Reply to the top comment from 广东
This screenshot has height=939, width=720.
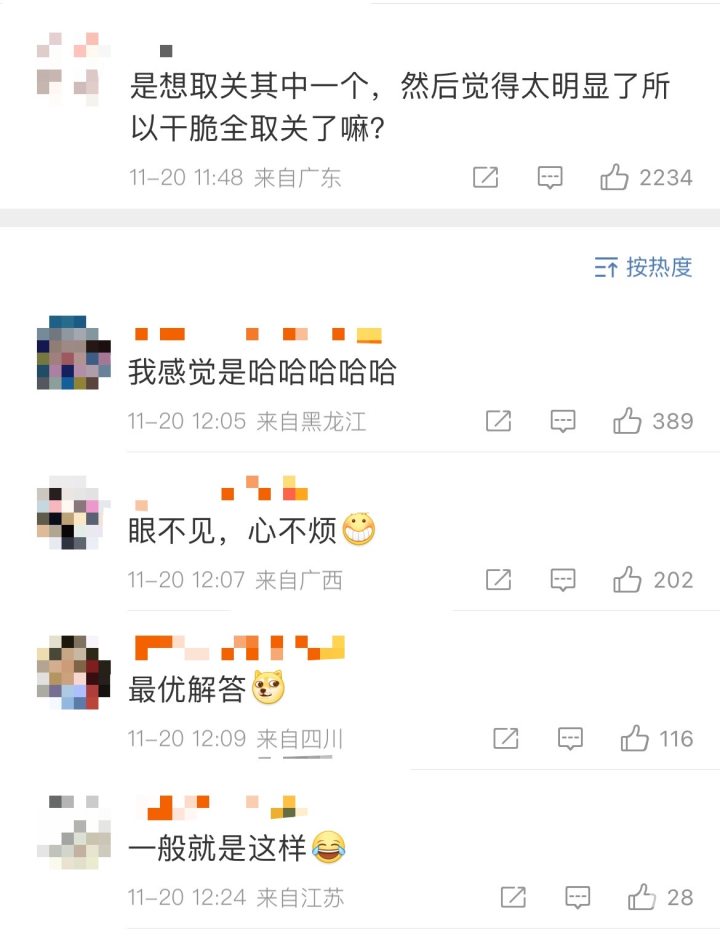coord(550,178)
